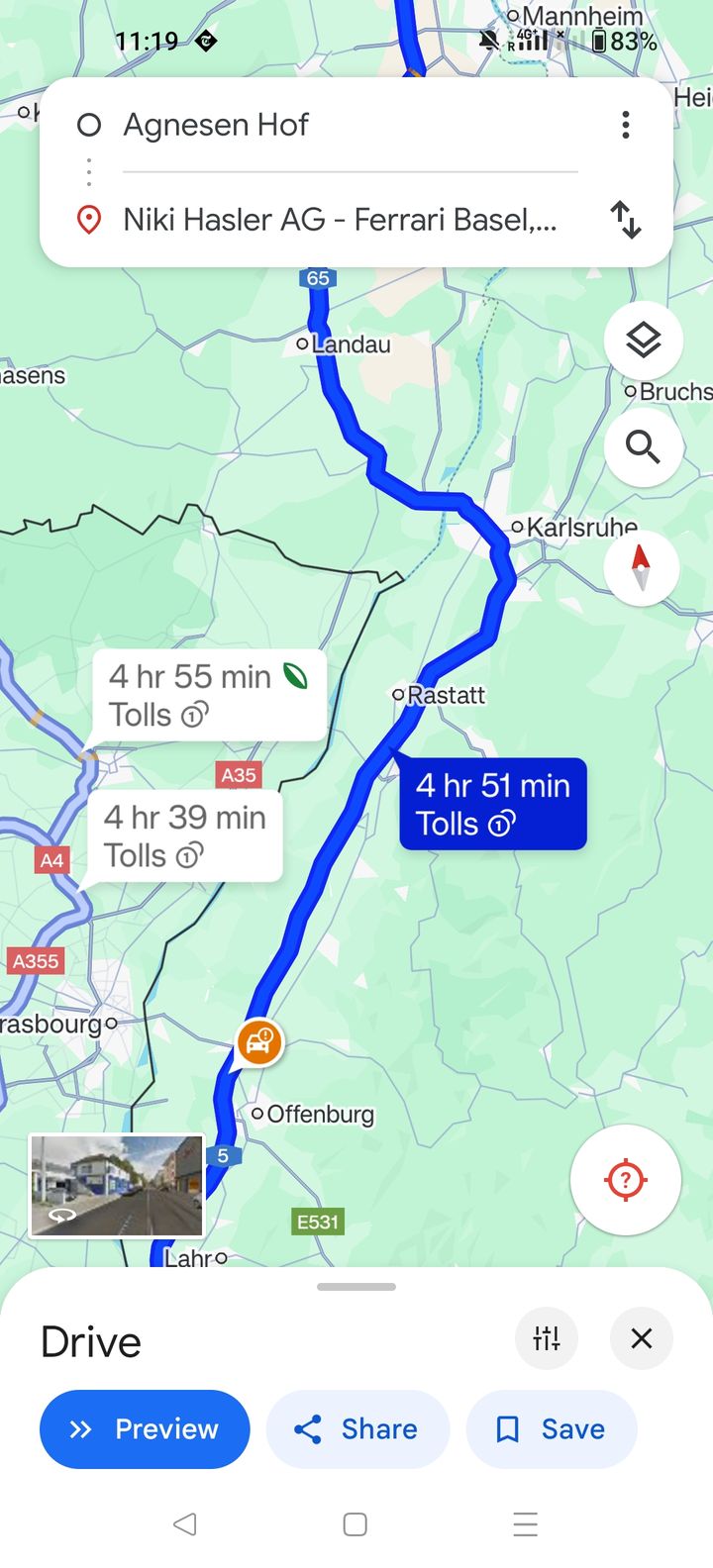The height and width of the screenshot is (1568, 713).
Task: Search along the route
Action: [x=644, y=447]
